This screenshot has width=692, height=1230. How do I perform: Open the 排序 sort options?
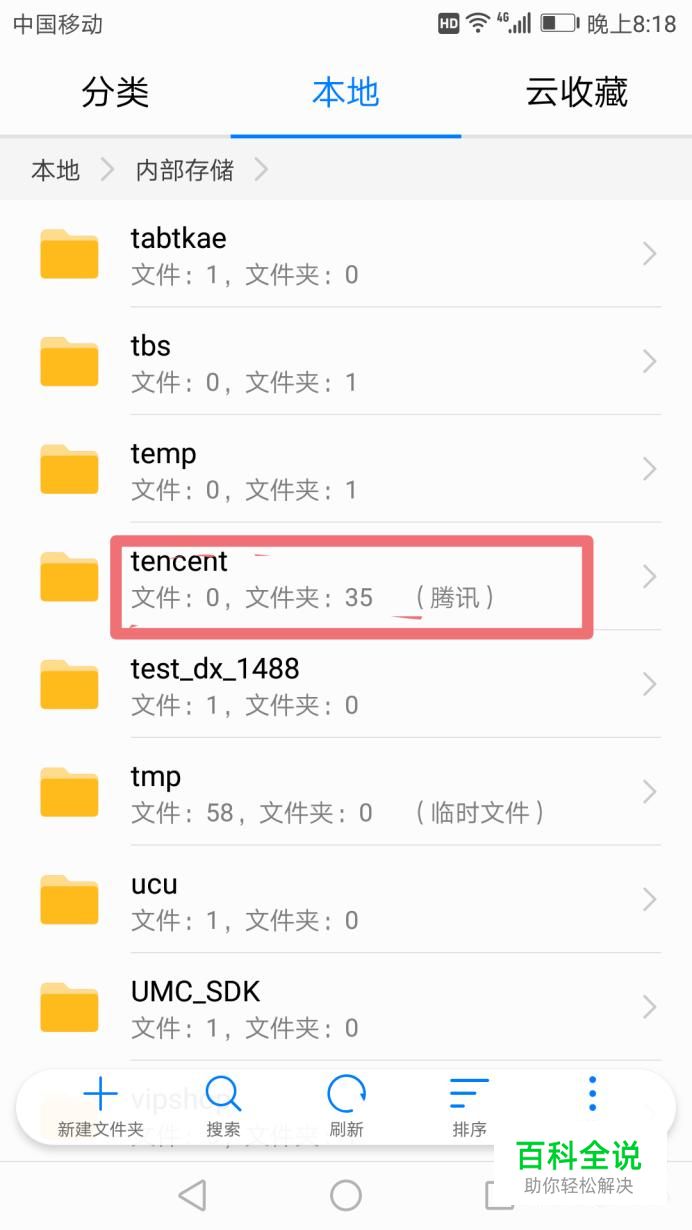[469, 1108]
